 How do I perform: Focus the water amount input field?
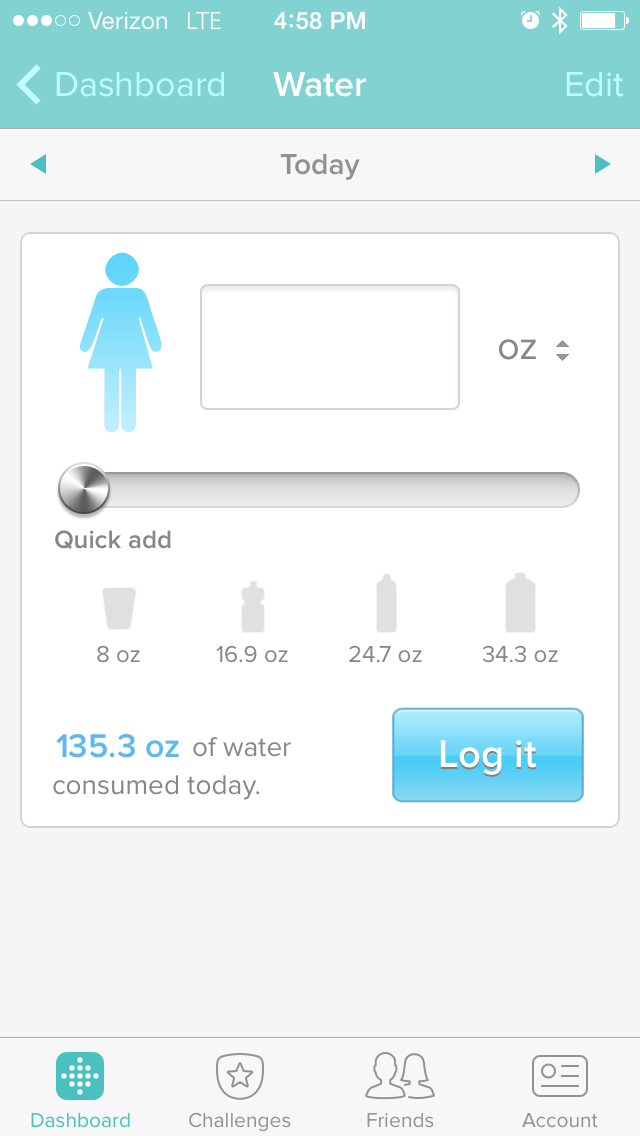(x=330, y=347)
